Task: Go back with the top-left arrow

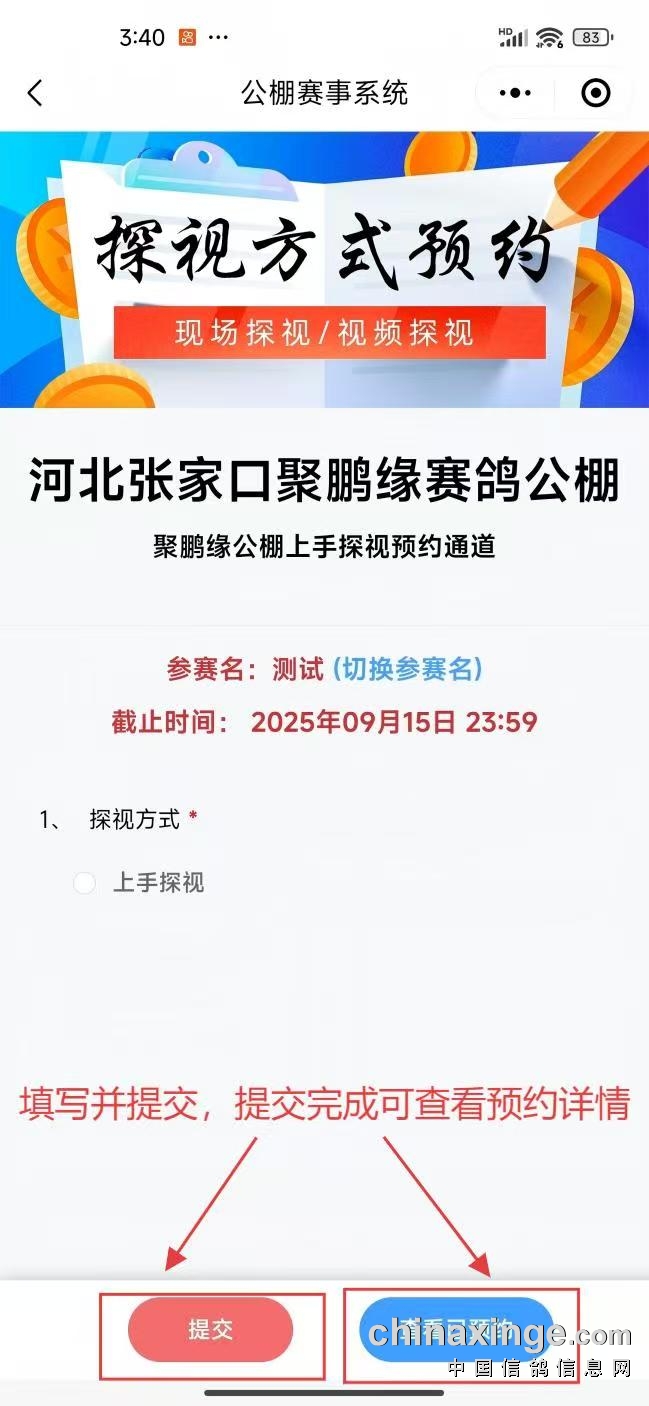Action: (35, 93)
